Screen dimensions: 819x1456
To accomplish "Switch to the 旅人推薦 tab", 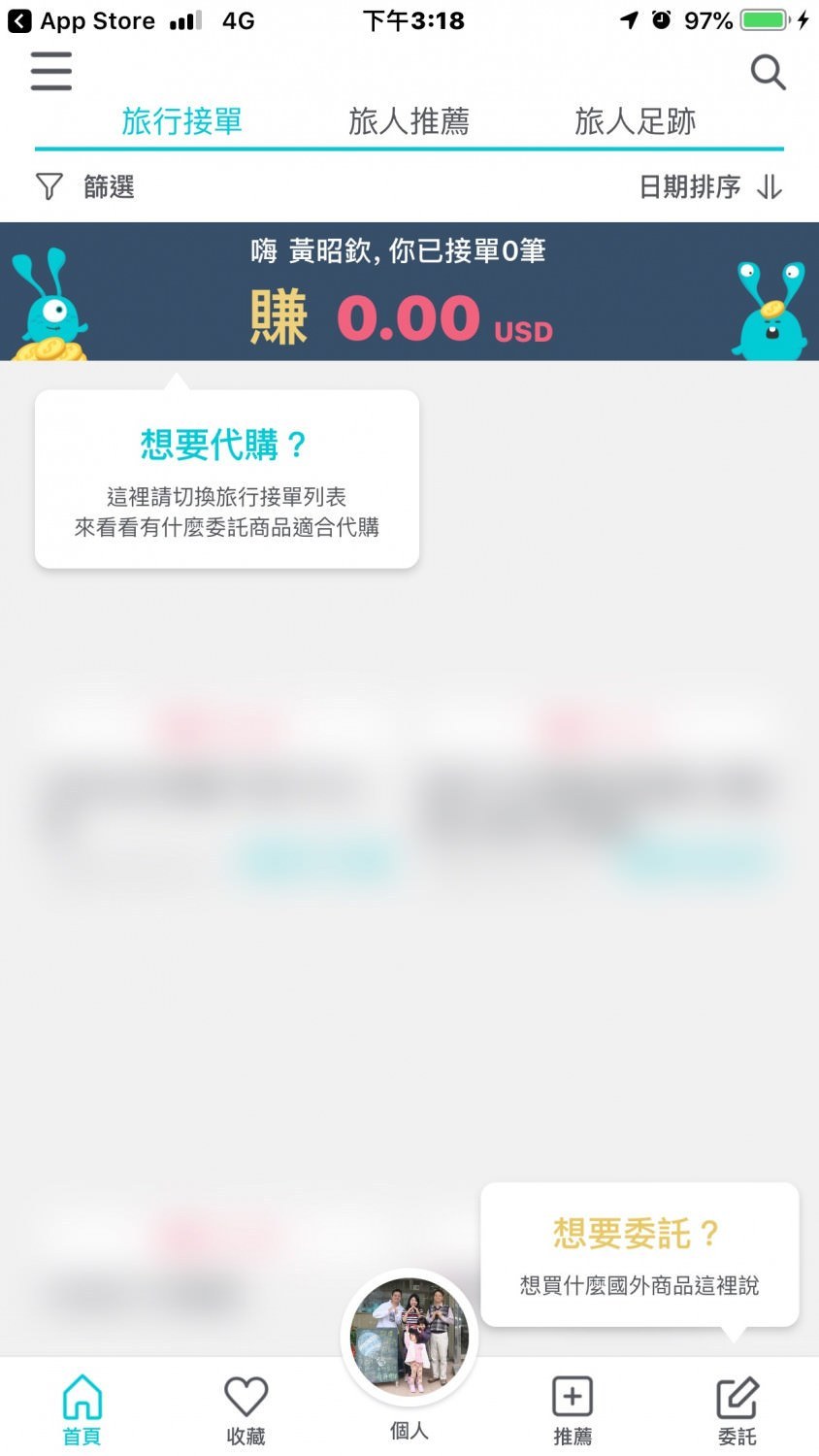I will pyautogui.click(x=409, y=121).
